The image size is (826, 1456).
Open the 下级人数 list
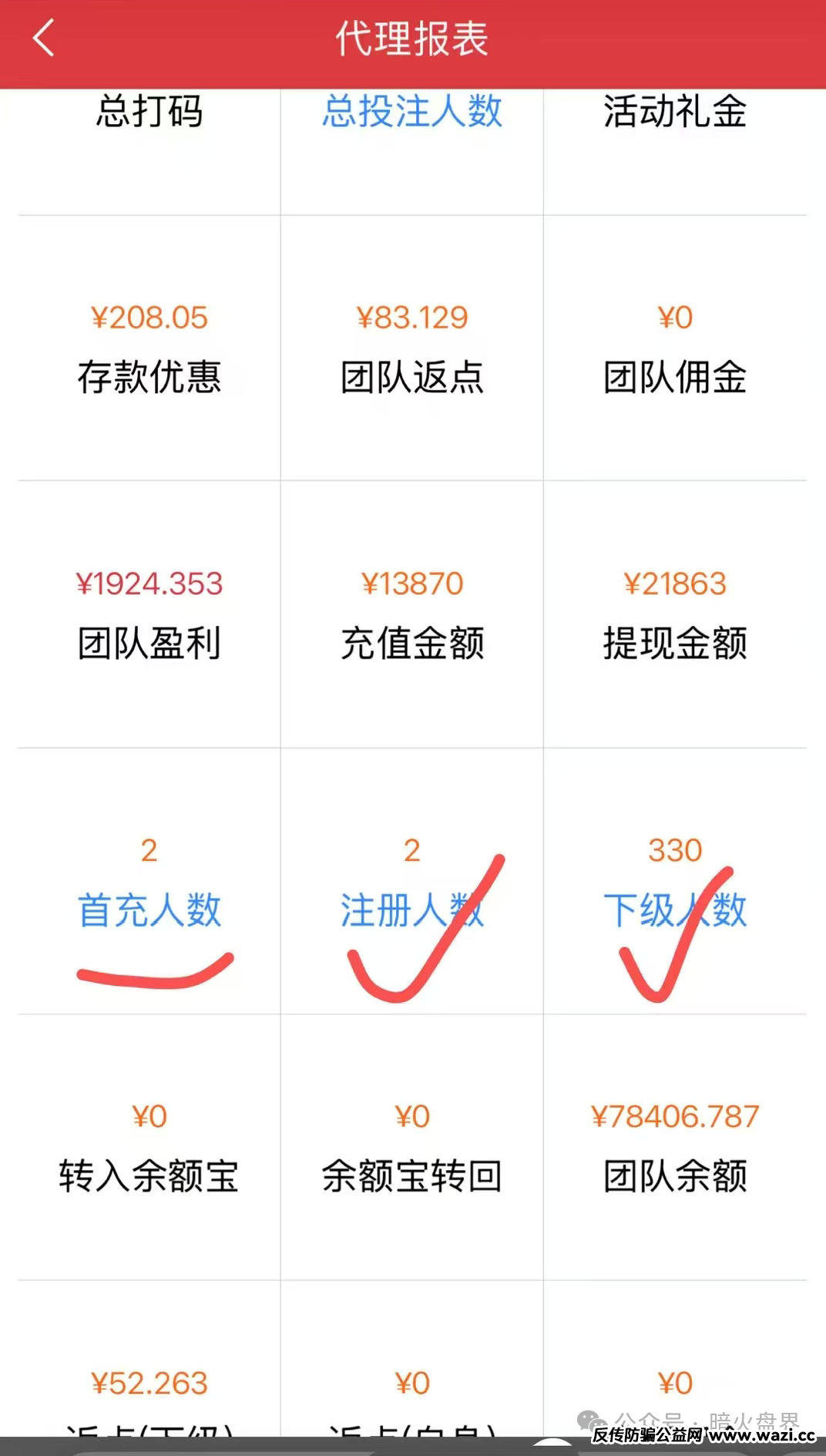click(x=674, y=910)
